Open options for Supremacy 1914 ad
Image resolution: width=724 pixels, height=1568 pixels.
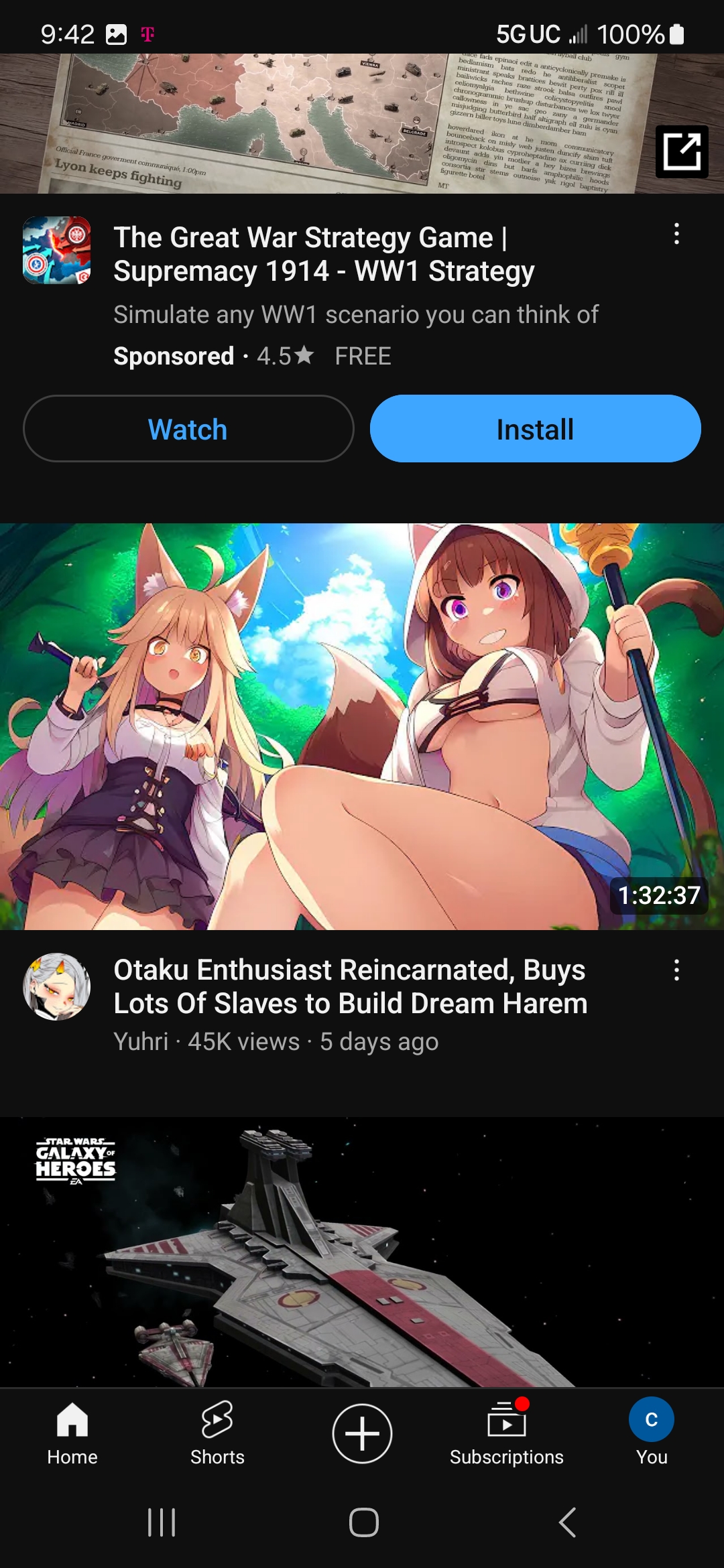pos(676,235)
